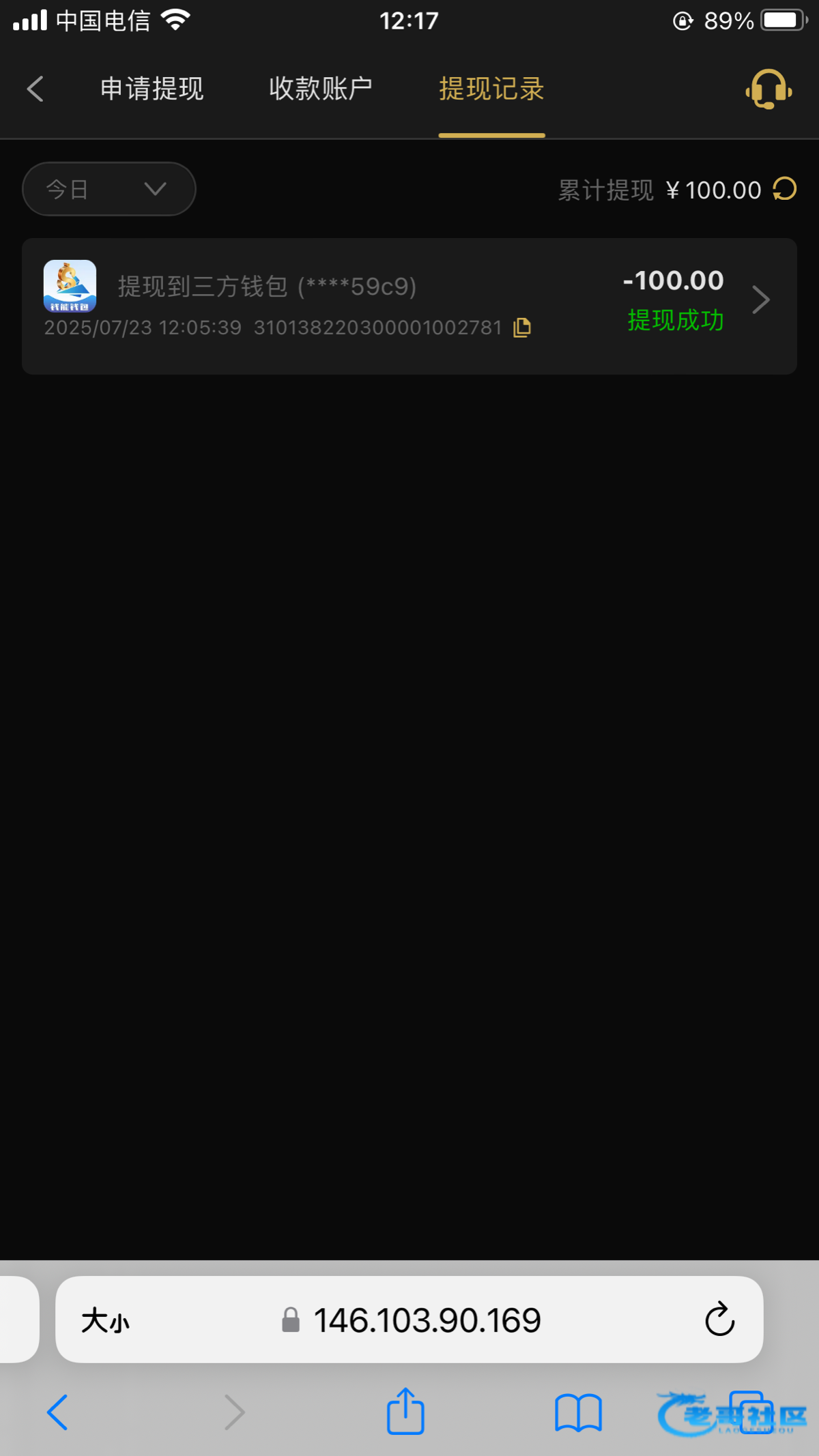This screenshot has width=819, height=1456.
Task: Switch to the 申请提现 tab
Action: [152, 89]
